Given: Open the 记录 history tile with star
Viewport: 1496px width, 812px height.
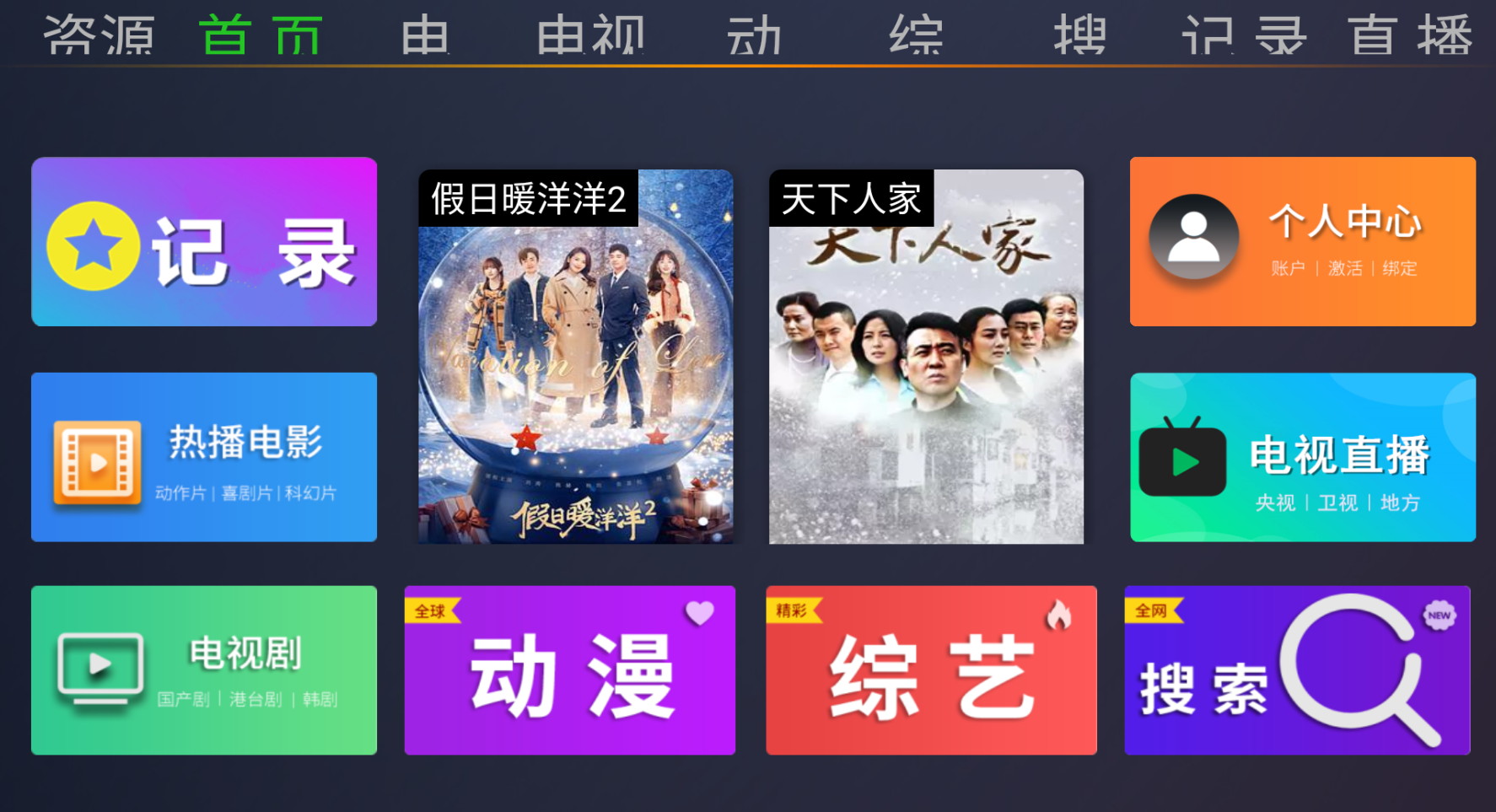Looking at the screenshot, I should pyautogui.click(x=204, y=242).
